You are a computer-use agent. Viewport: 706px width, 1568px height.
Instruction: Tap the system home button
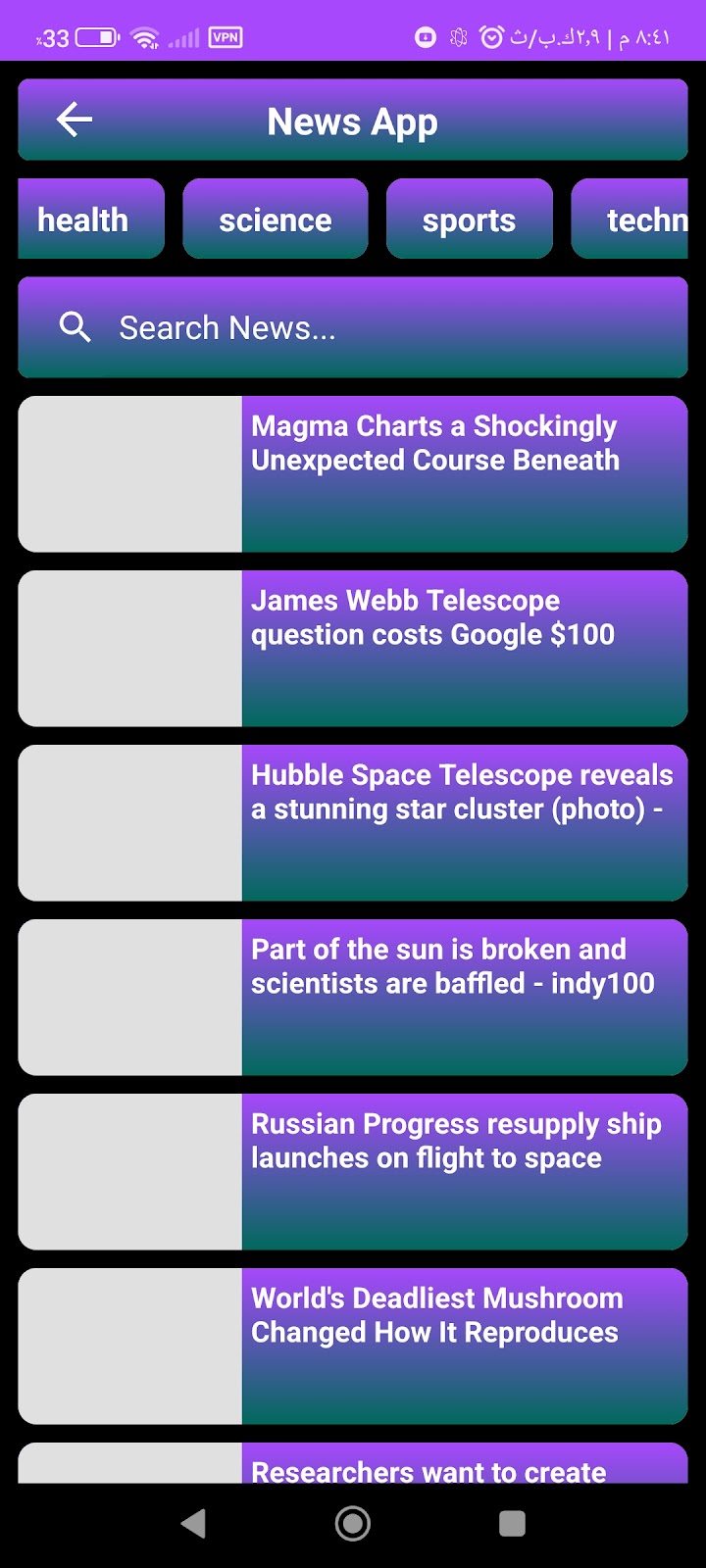[353, 1523]
